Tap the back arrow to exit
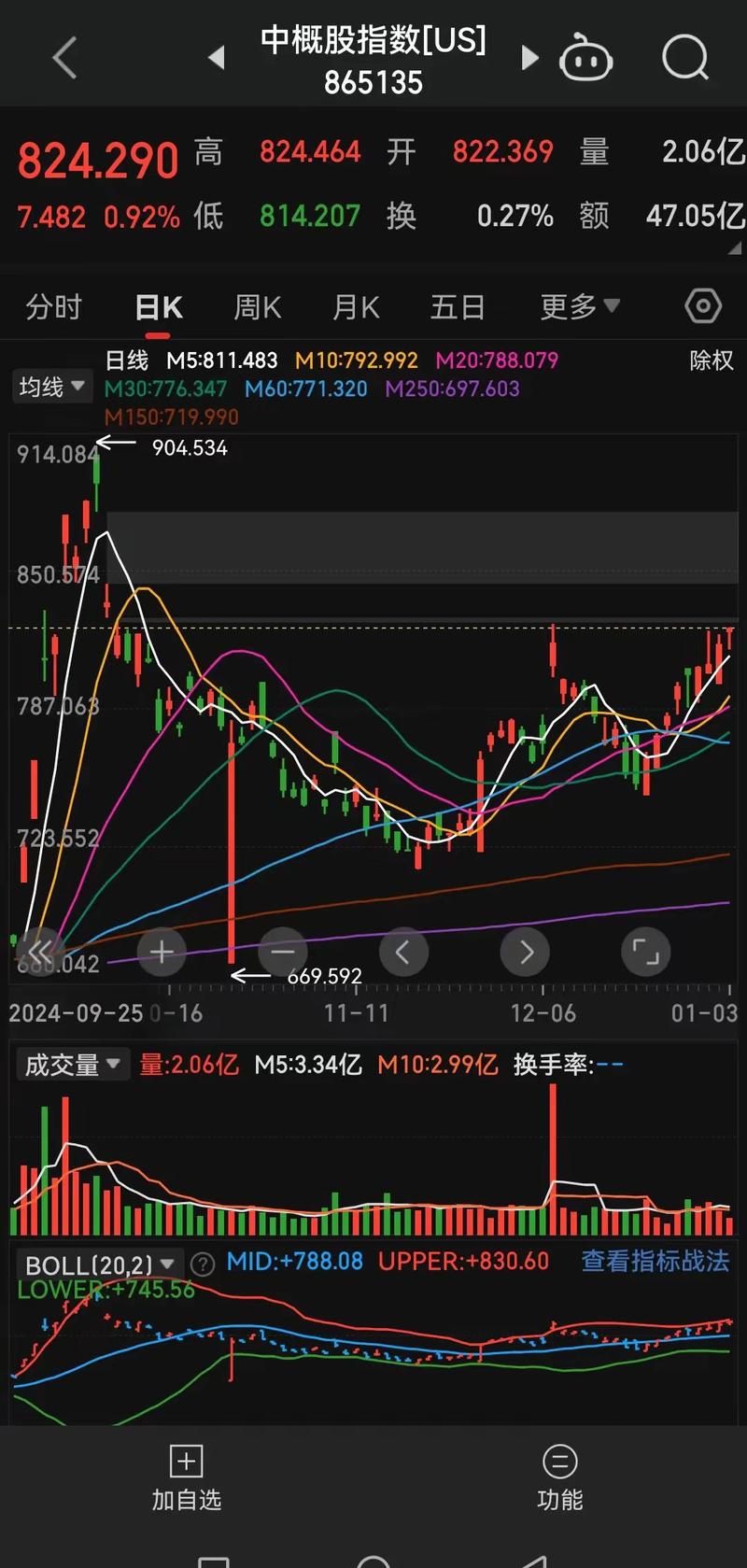The height and width of the screenshot is (1568, 747). [63, 58]
